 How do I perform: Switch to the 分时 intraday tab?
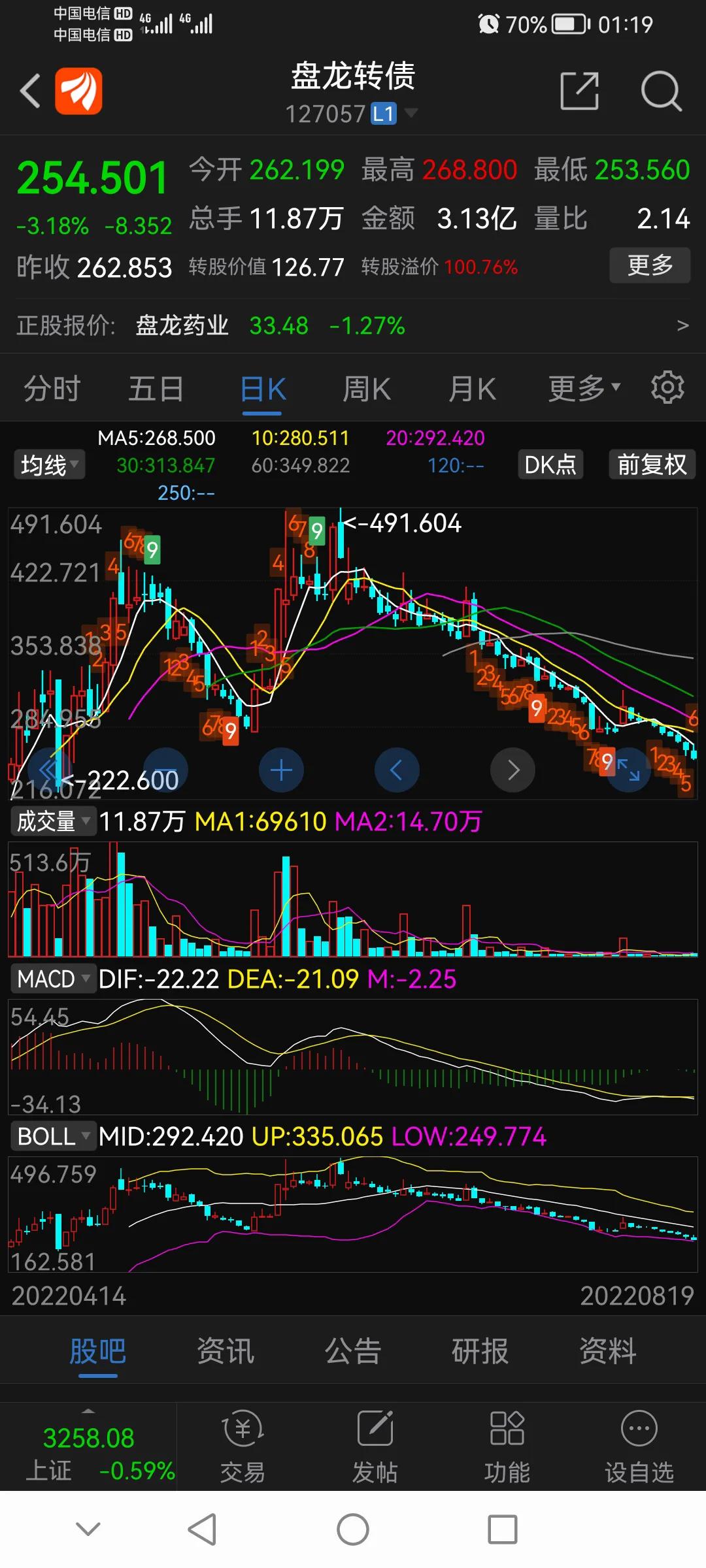(x=52, y=387)
